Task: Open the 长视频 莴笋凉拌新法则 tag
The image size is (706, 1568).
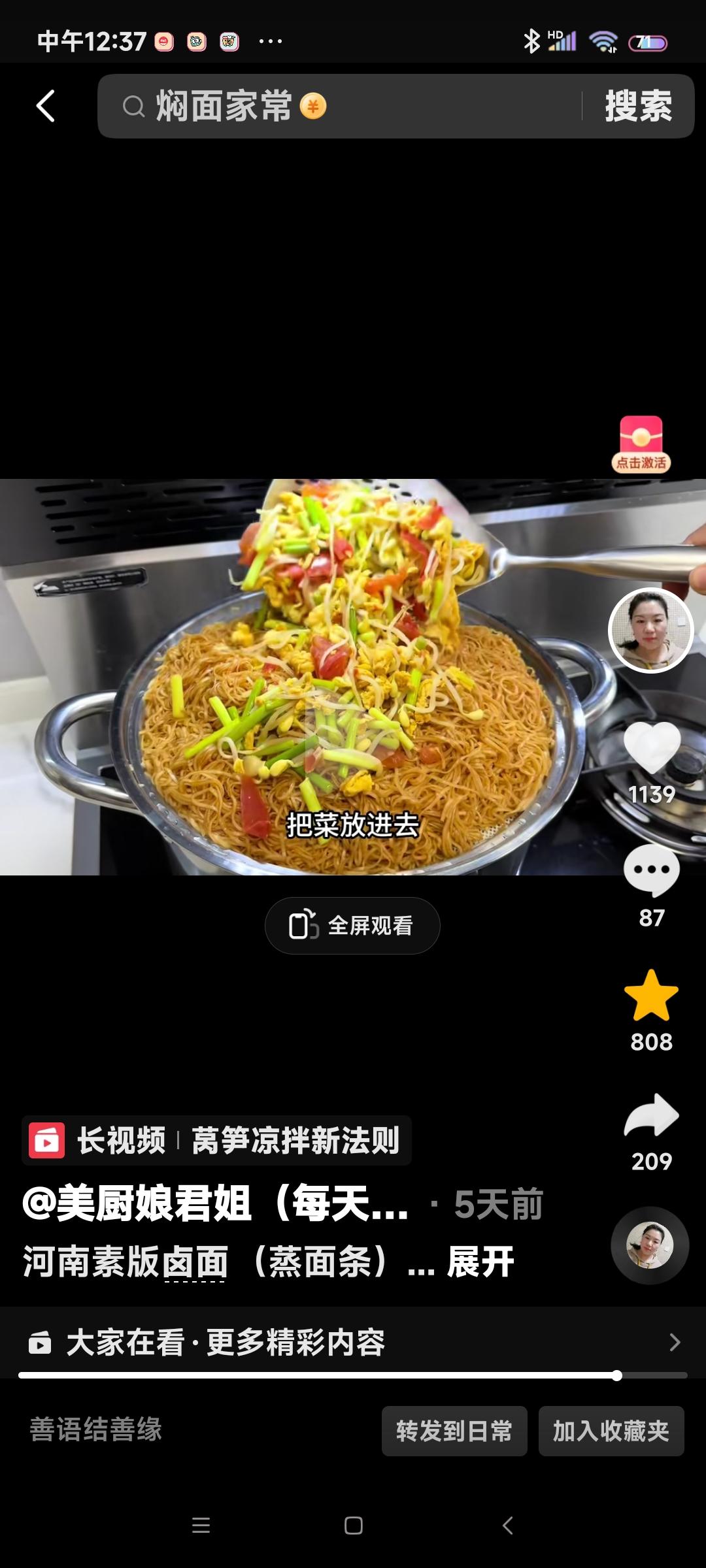Action: [216, 1141]
